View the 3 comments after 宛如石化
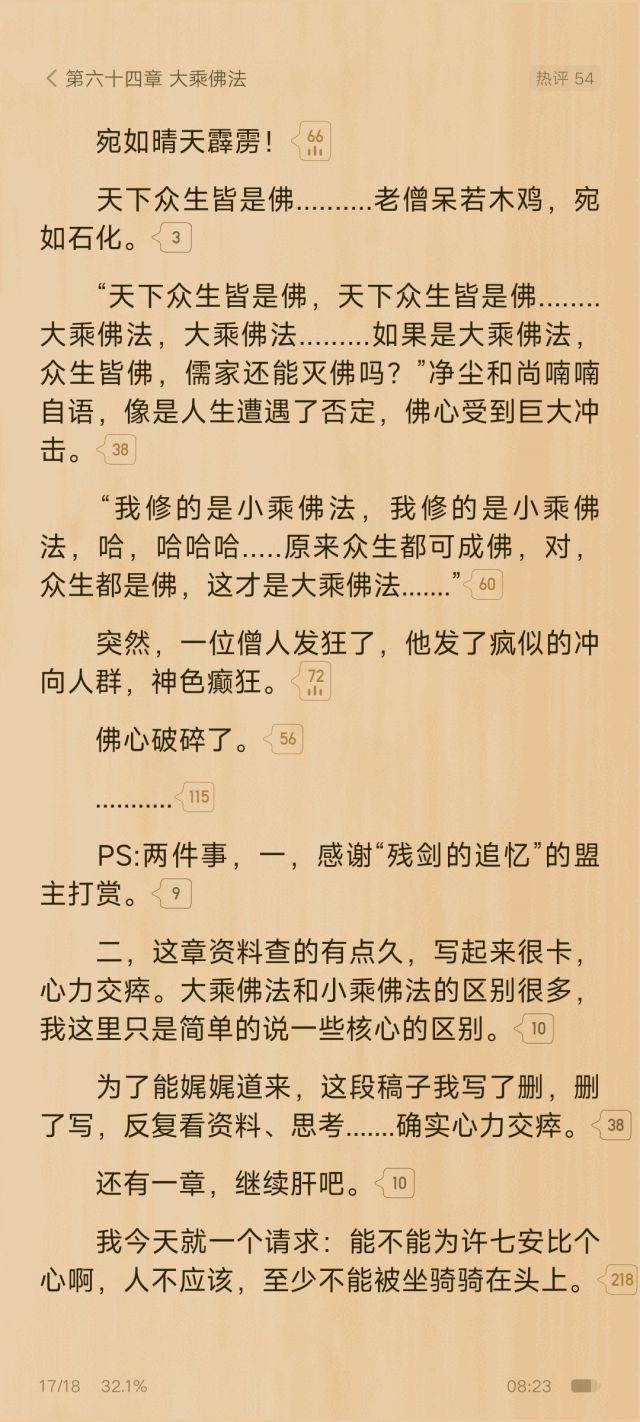This screenshot has height=1422, width=640. [175, 238]
